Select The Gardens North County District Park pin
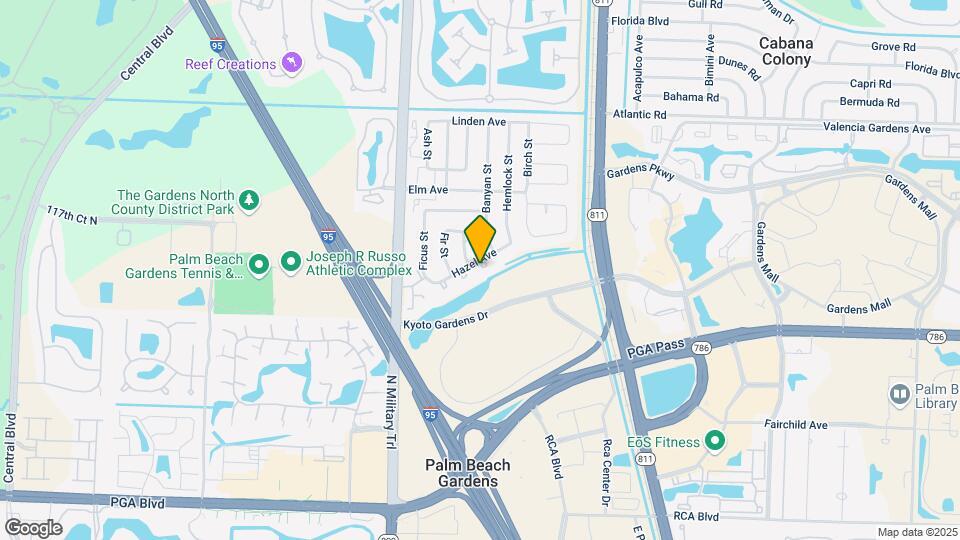This screenshot has width=960, height=540. click(250, 203)
